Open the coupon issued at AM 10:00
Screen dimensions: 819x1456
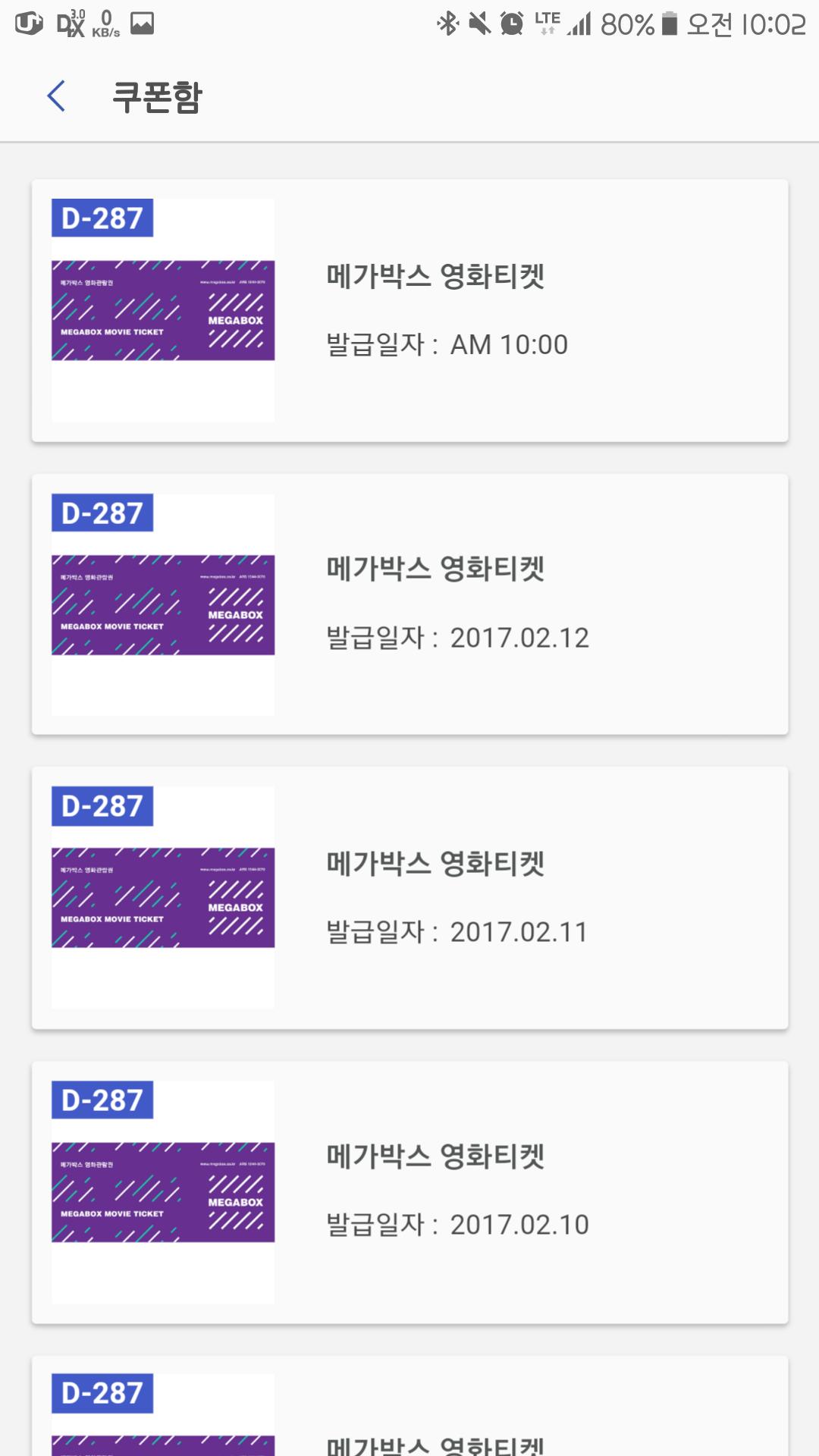click(x=409, y=311)
